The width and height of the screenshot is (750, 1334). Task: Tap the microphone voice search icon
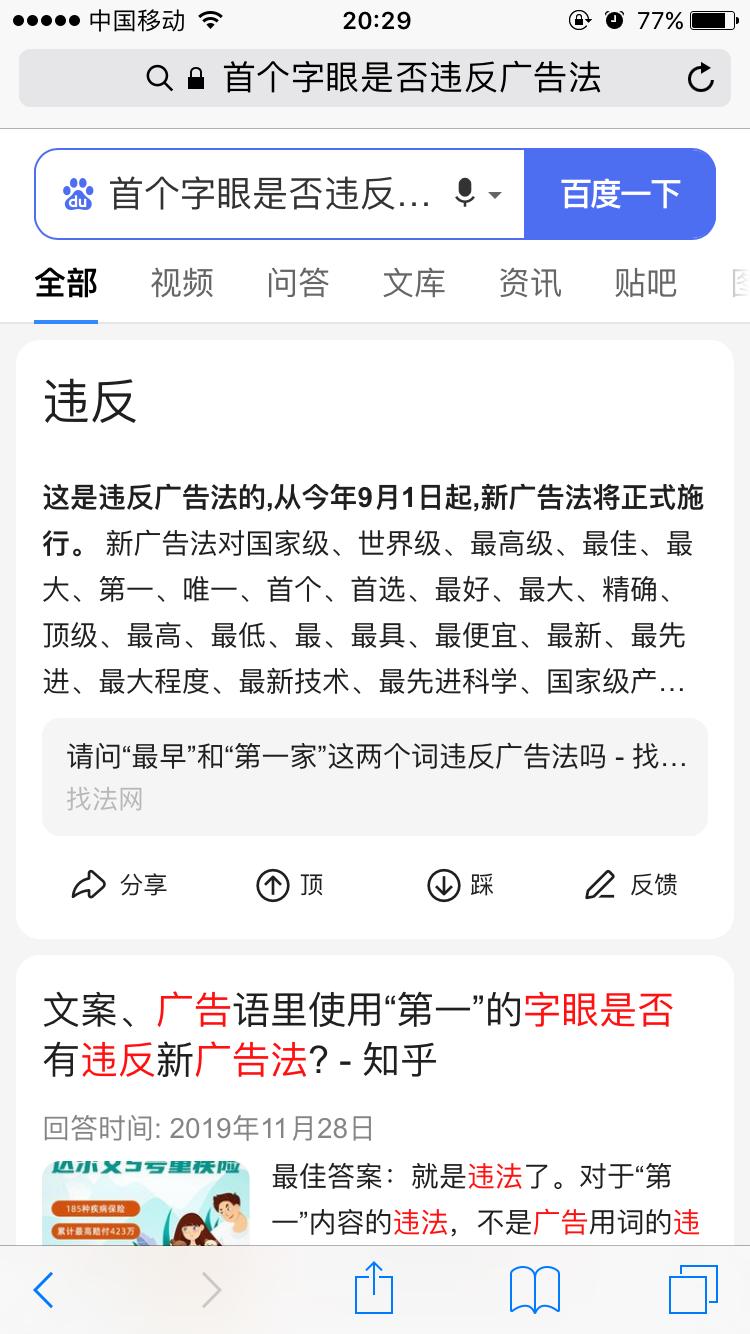[x=465, y=193]
